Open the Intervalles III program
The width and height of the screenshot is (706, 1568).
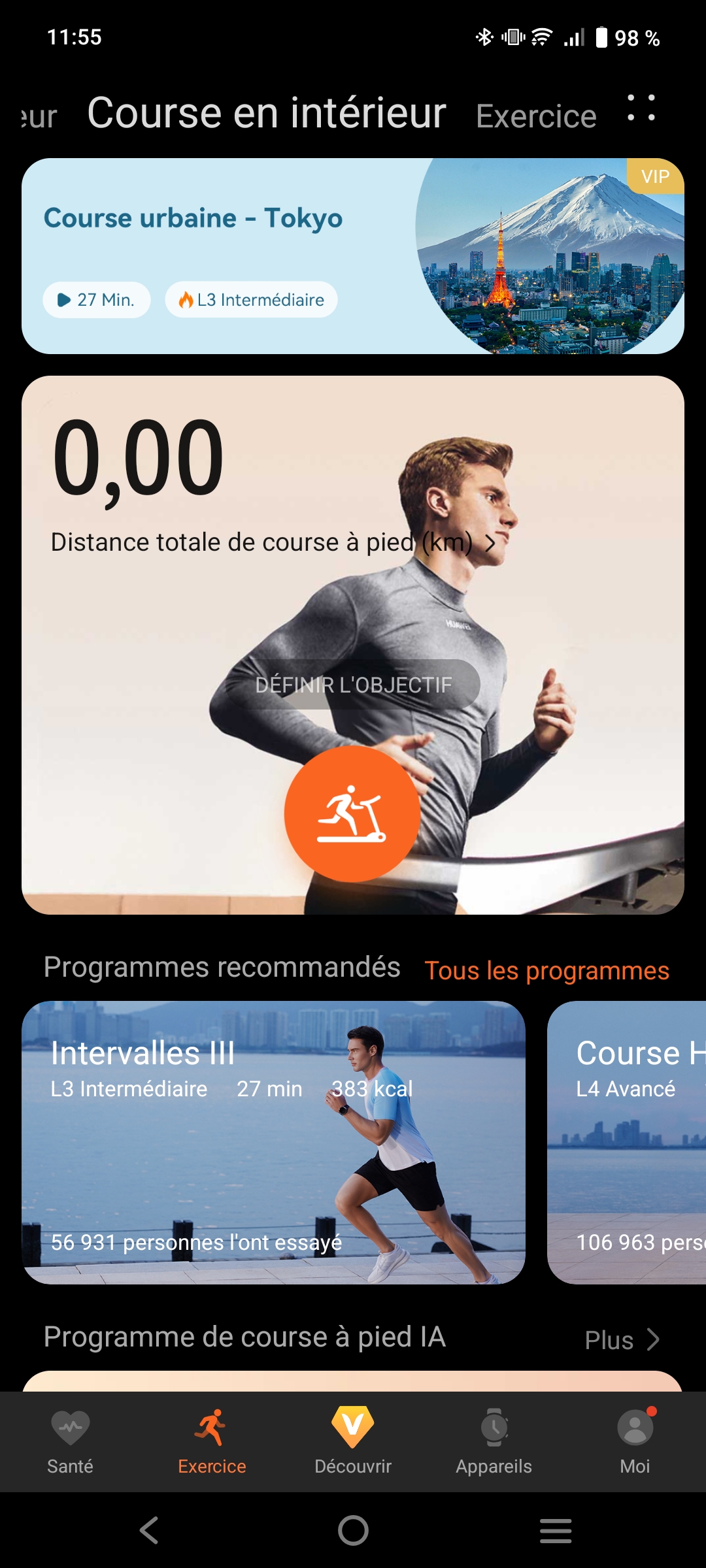(x=273, y=1142)
